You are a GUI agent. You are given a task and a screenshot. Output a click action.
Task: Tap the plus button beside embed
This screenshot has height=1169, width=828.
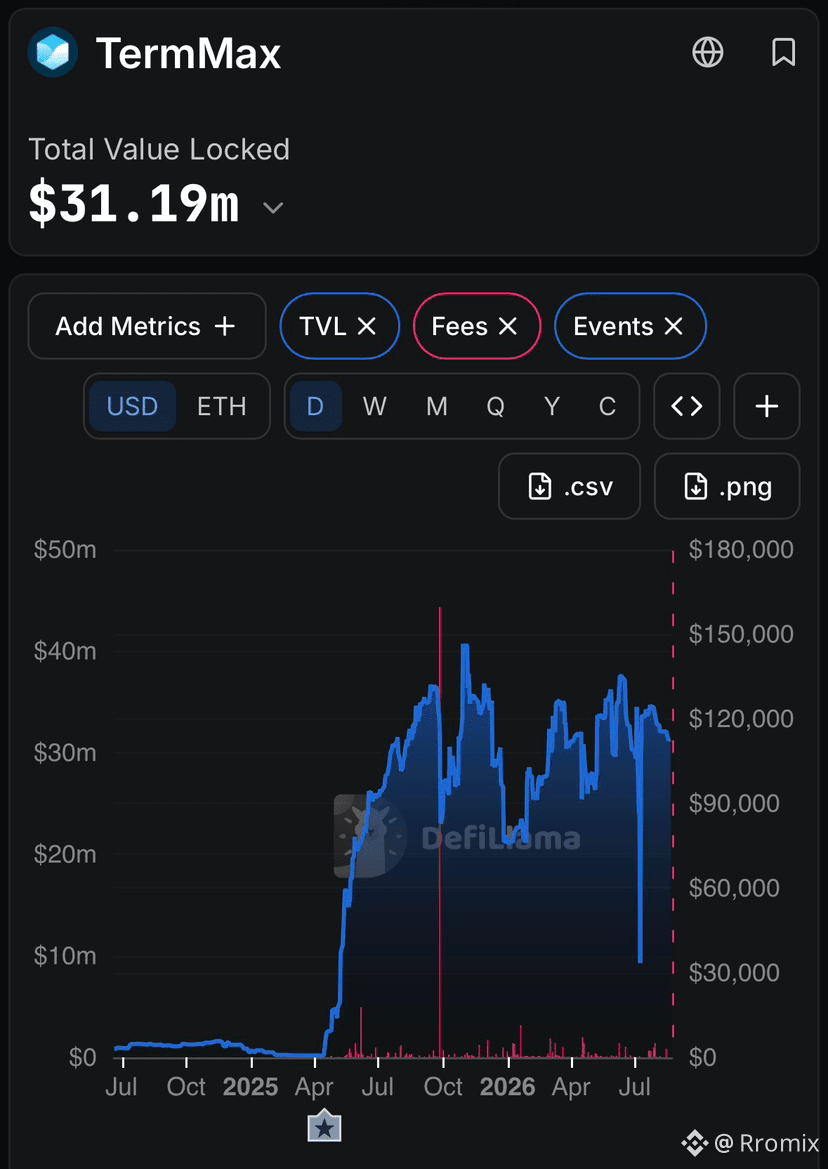point(767,406)
